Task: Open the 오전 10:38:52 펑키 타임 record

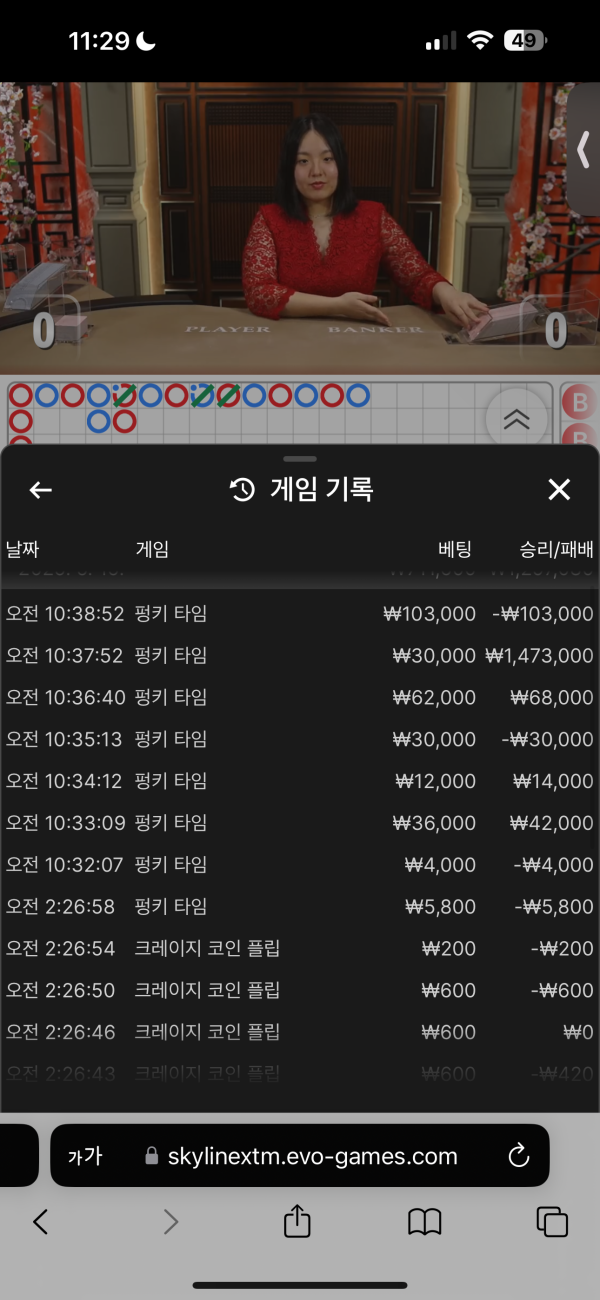Action: [300, 614]
